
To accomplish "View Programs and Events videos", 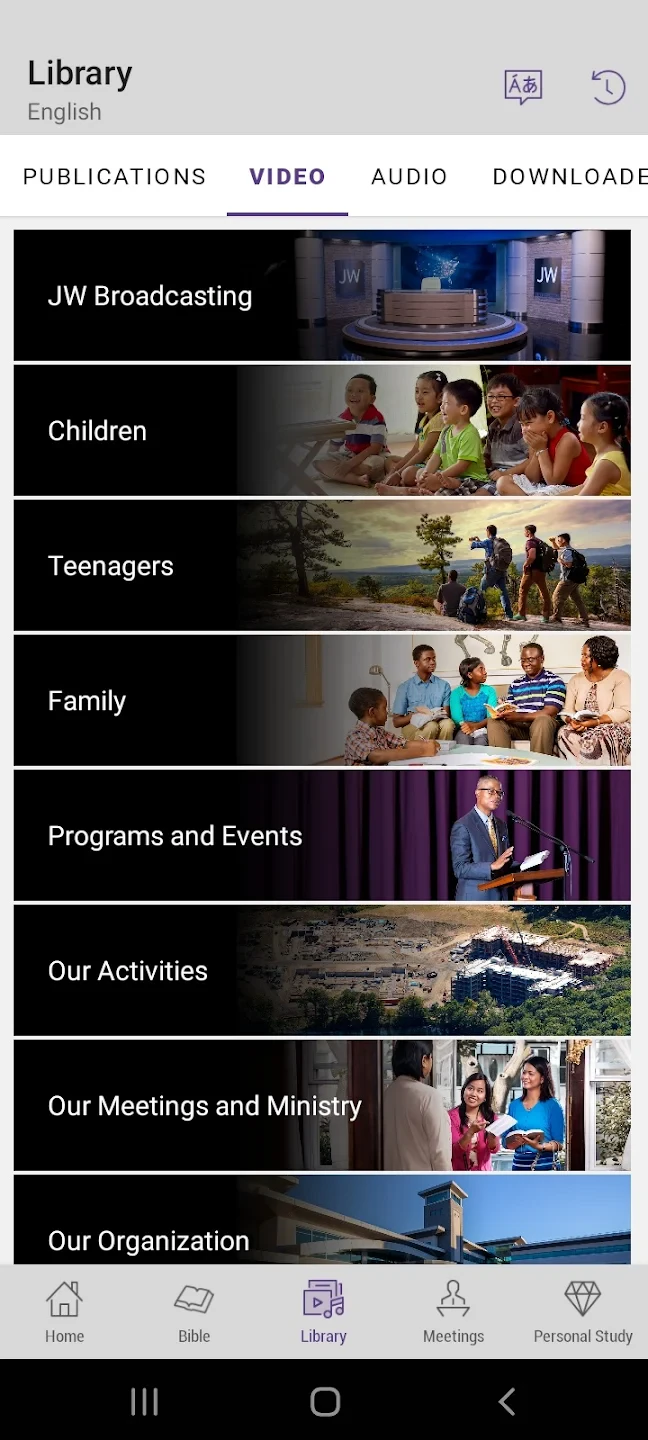I will pyautogui.click(x=322, y=835).
